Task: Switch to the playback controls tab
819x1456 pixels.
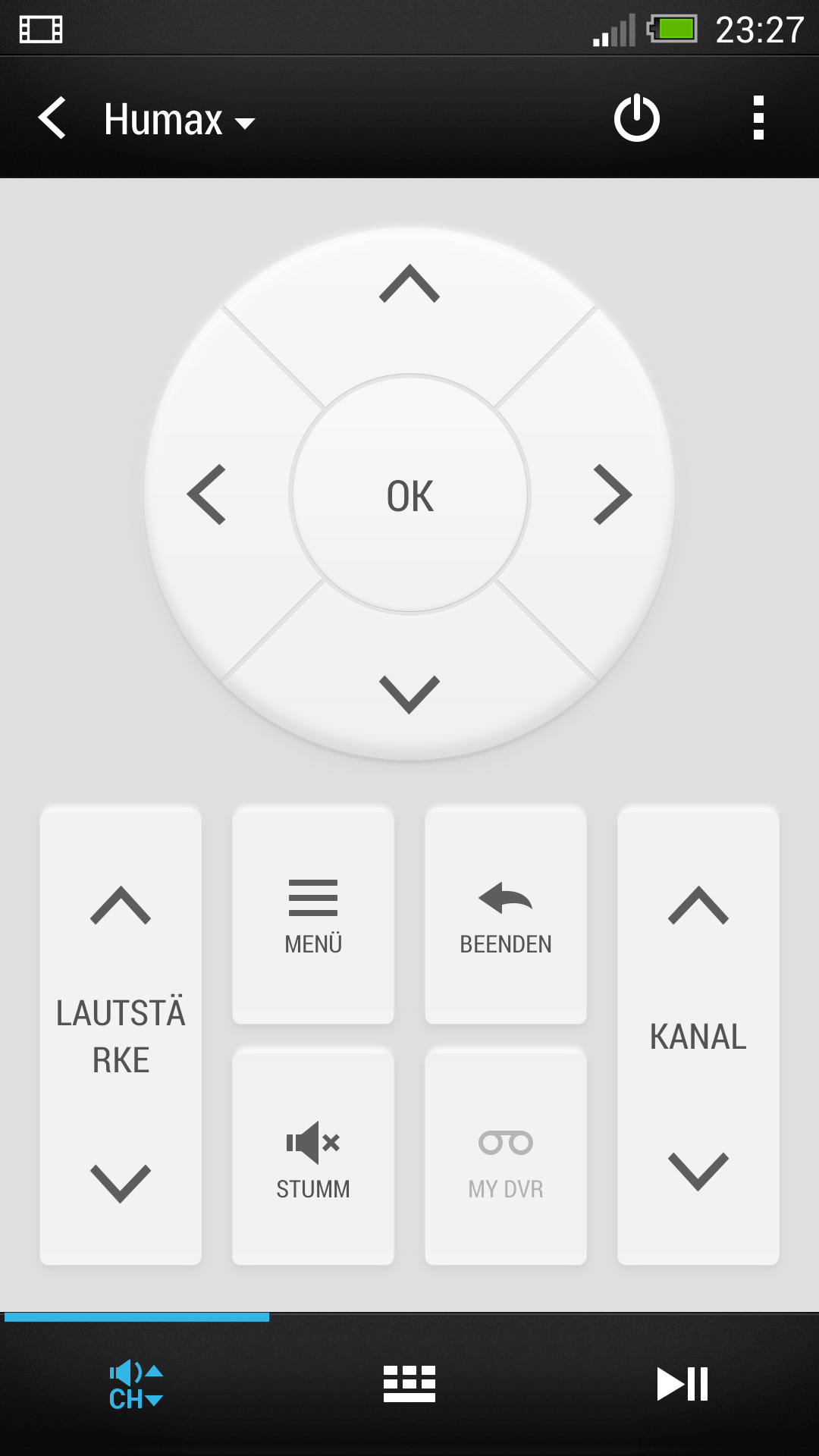Action: click(682, 1385)
